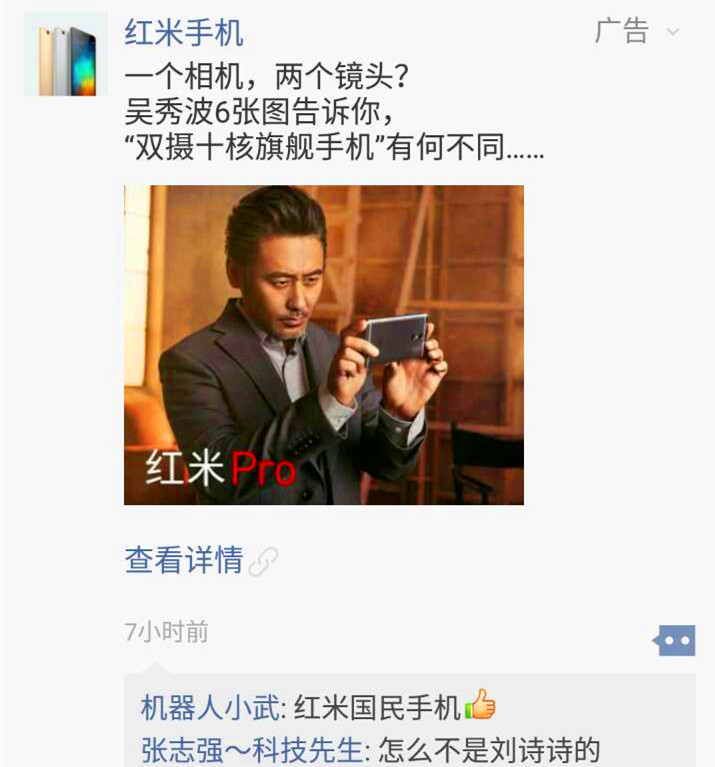This screenshot has height=767, width=715.
Task: Open commenter 张志强～科技先生's profile
Action: pos(256,750)
